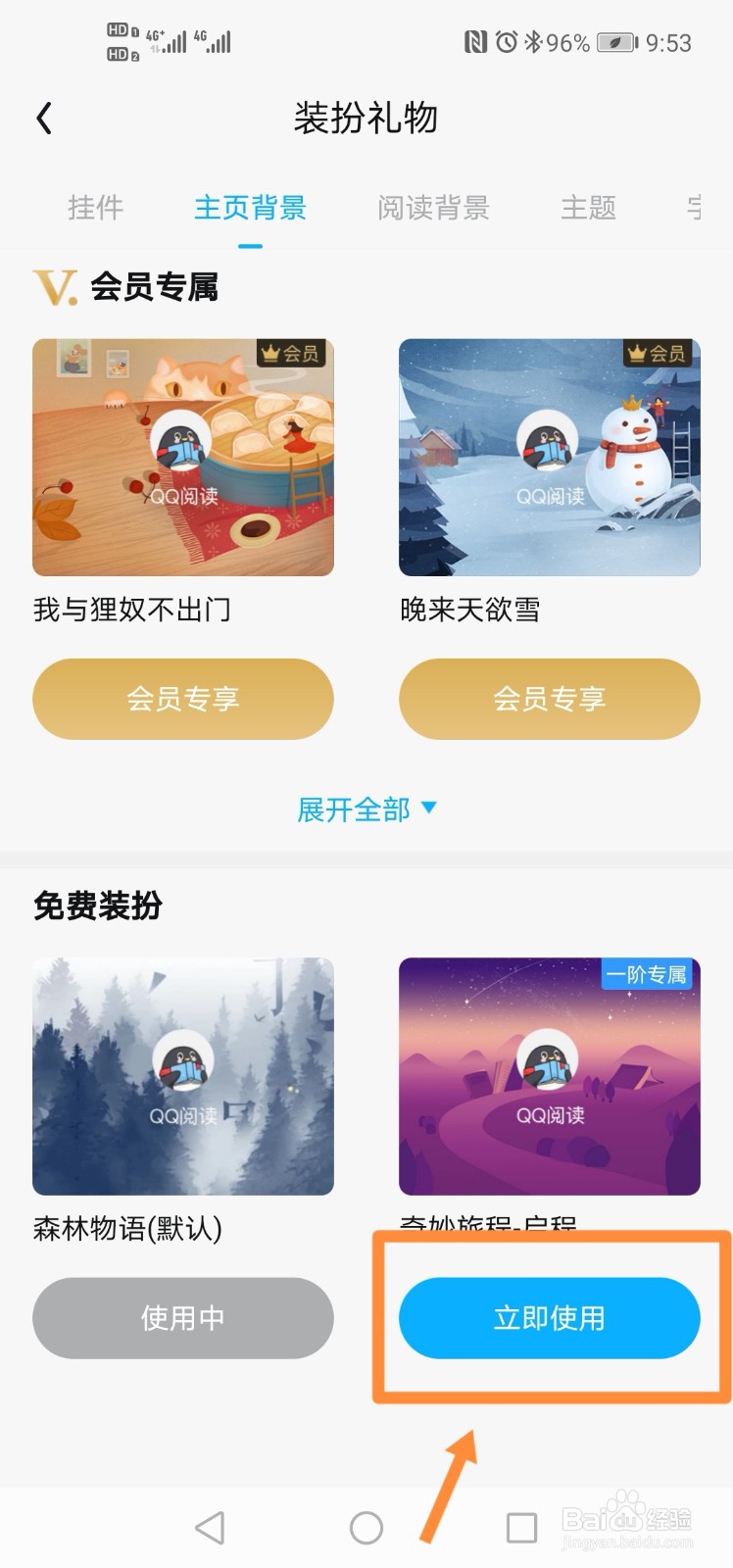Expand 展开全部 to show all member backgrounds
The image size is (733, 1568).
[x=366, y=808]
